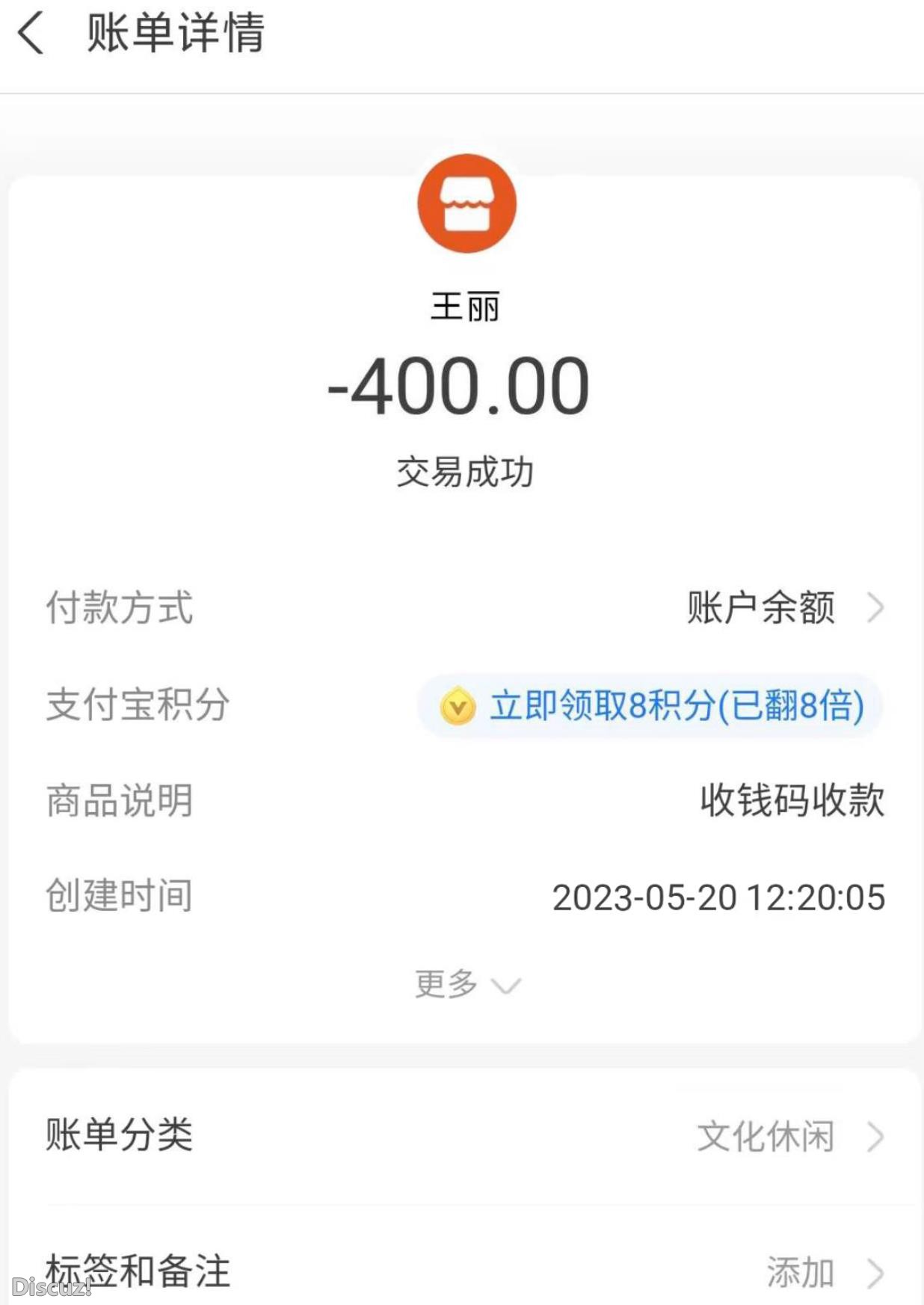Image resolution: width=924 pixels, height=1305 pixels.
Task: Tap the merchant name 王丽
Action: pos(467,307)
